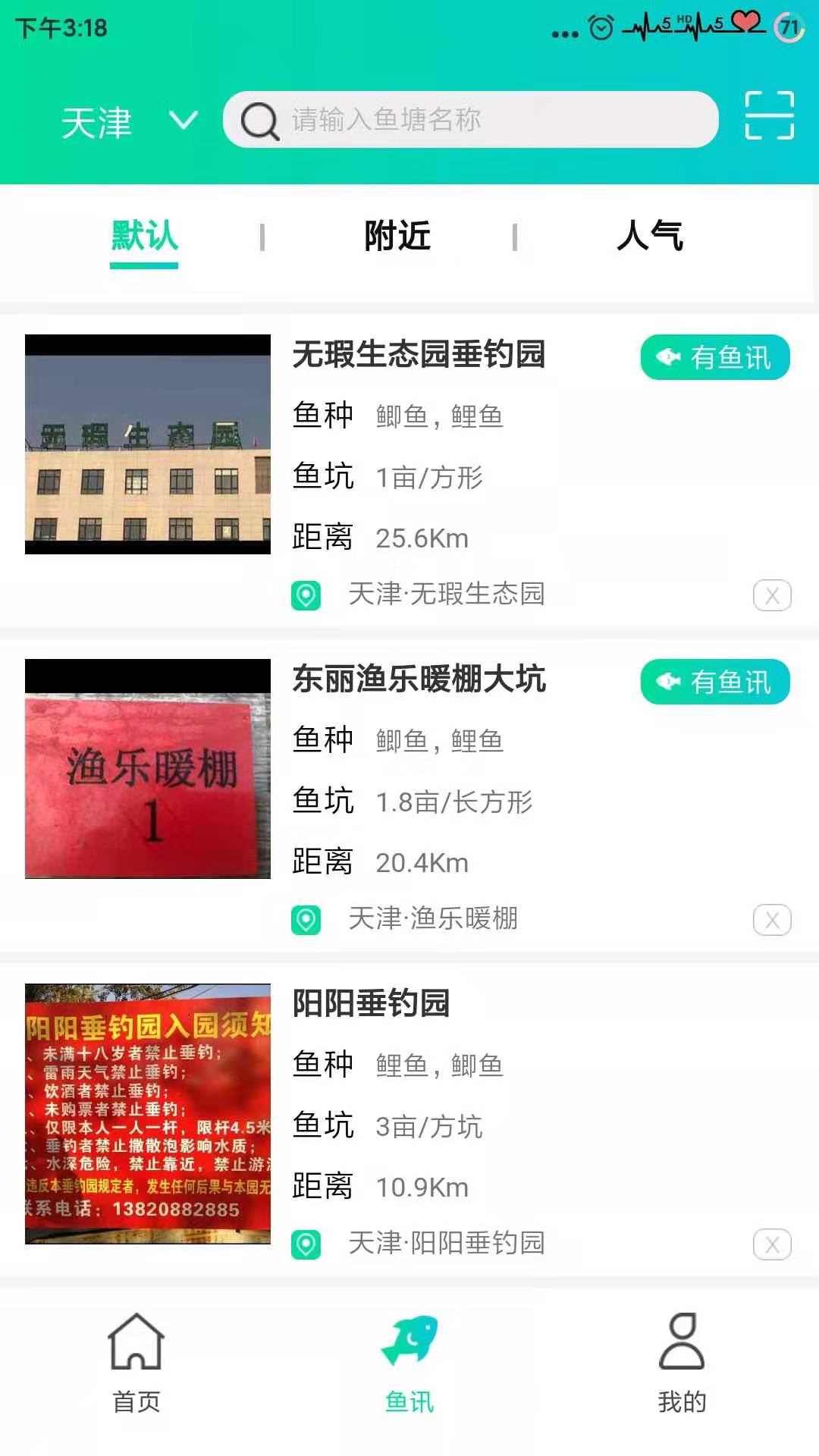View the 东丽渔乐暖棚大坑 listing
Image resolution: width=819 pixels, height=1456 pixels.
[x=419, y=679]
